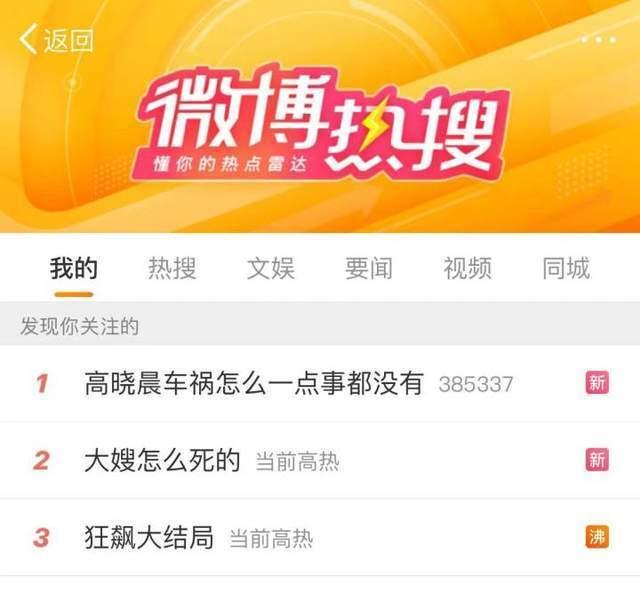Open topic 高晓晨车祸怎么一点事都没有

coord(254,382)
